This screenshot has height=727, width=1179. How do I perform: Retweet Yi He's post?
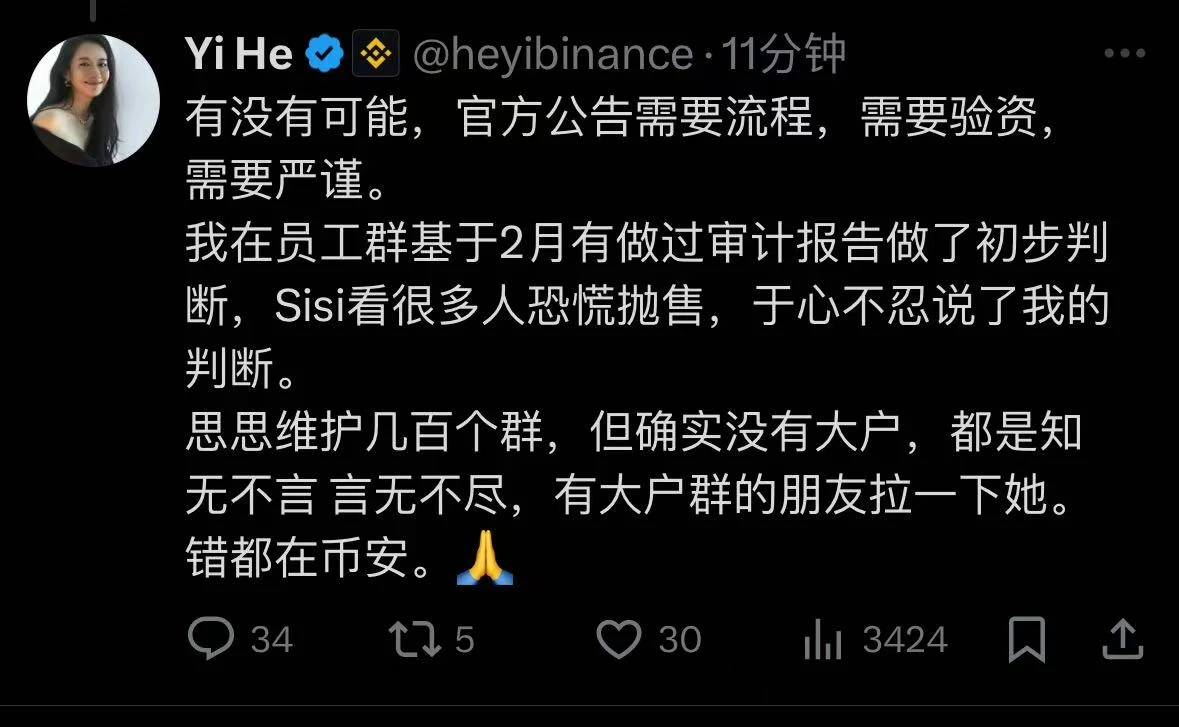(x=415, y=639)
